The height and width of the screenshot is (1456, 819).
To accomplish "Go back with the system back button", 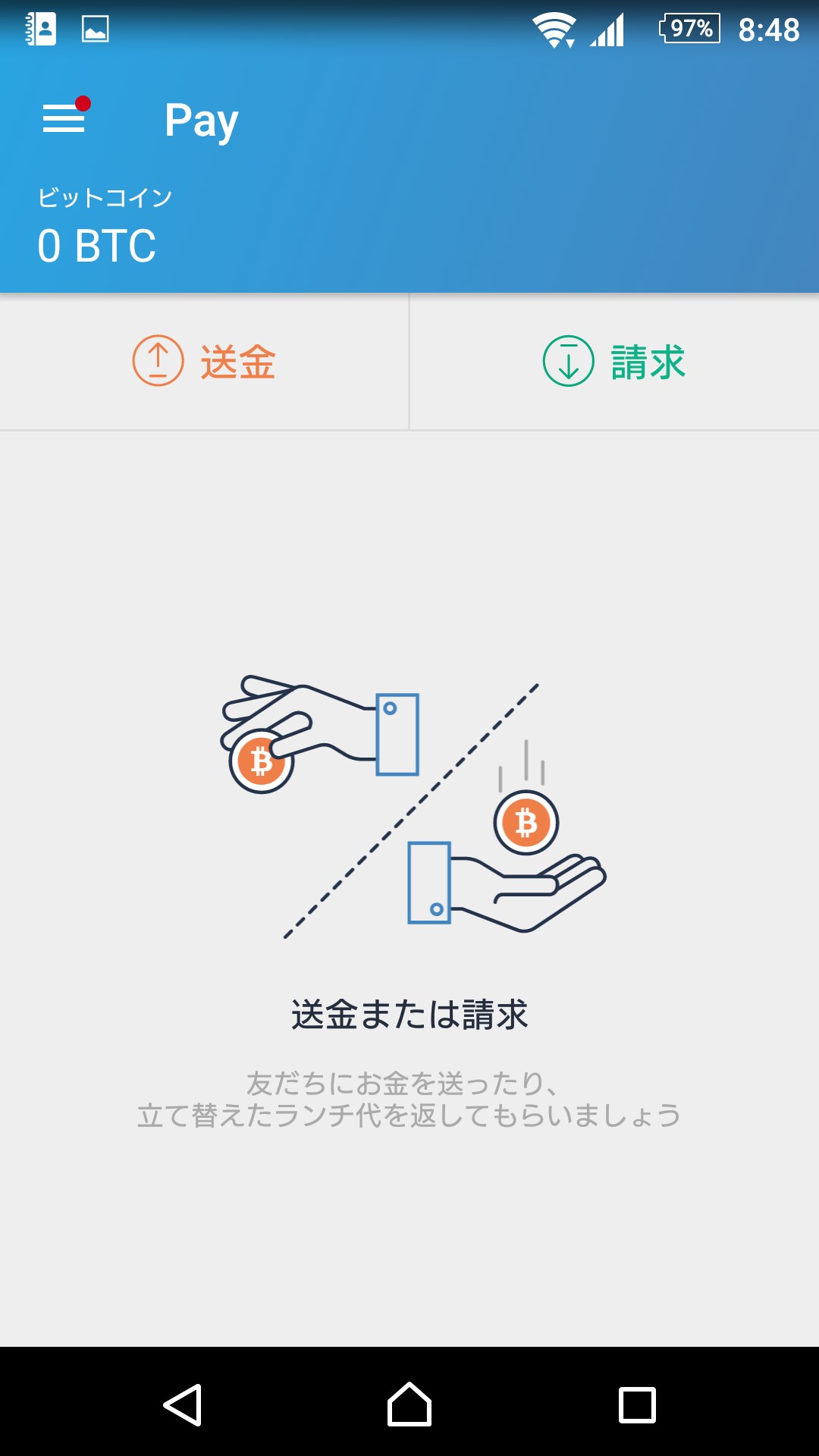I will click(x=183, y=1404).
